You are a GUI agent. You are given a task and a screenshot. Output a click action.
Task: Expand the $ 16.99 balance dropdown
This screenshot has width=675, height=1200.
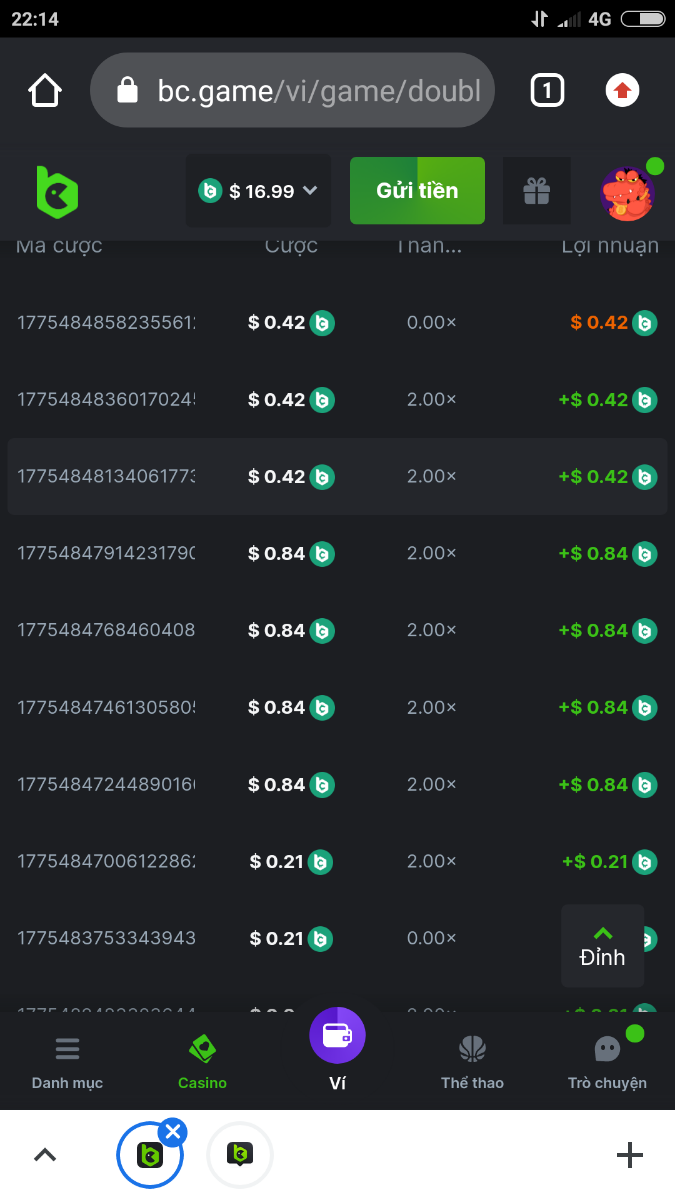(258, 191)
